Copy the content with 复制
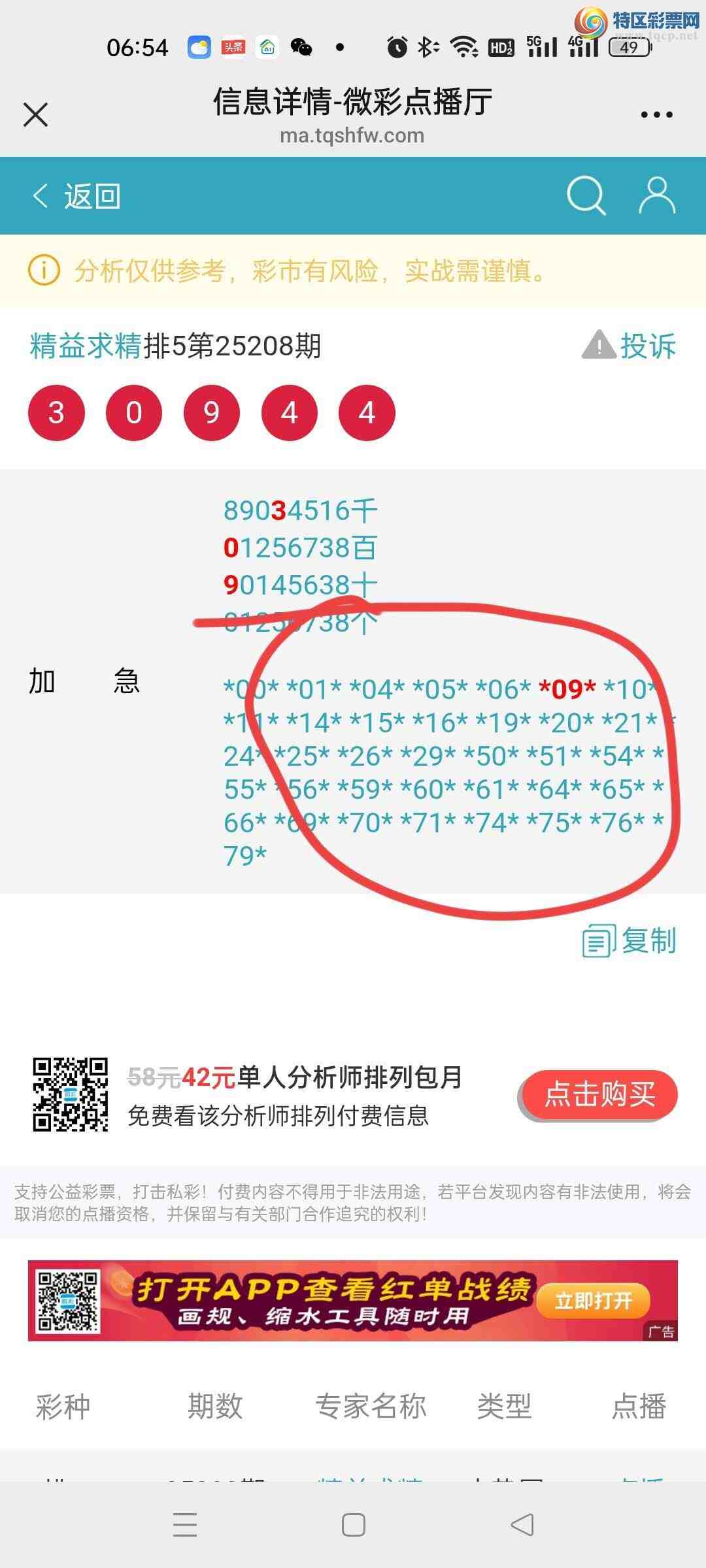 coord(629,941)
